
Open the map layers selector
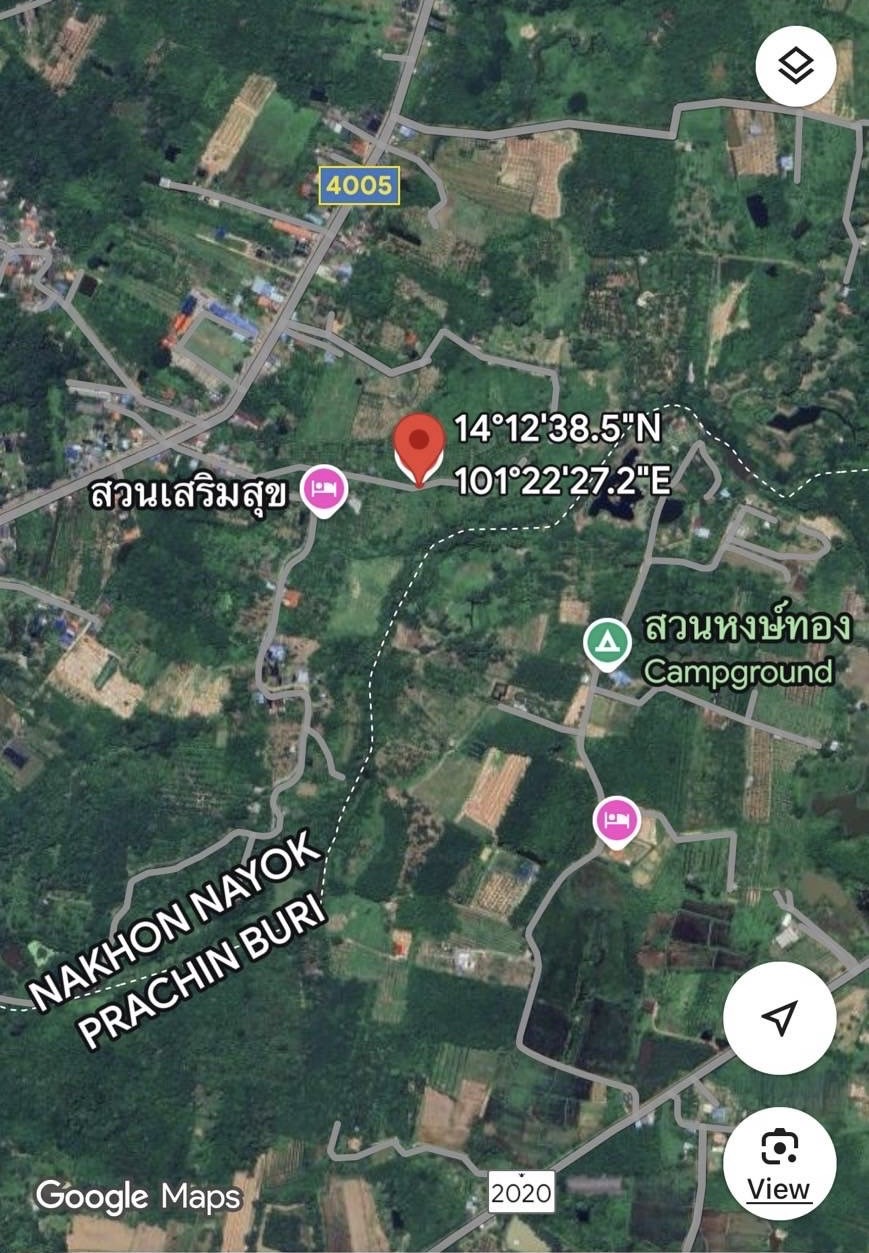pos(795,67)
